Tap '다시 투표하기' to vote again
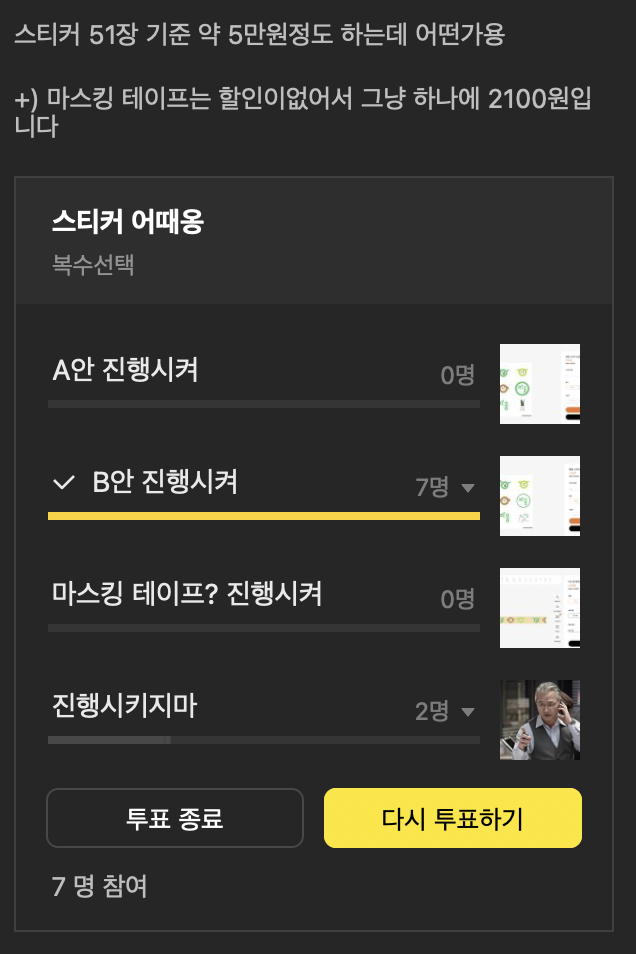The image size is (636, 954). pos(452,818)
